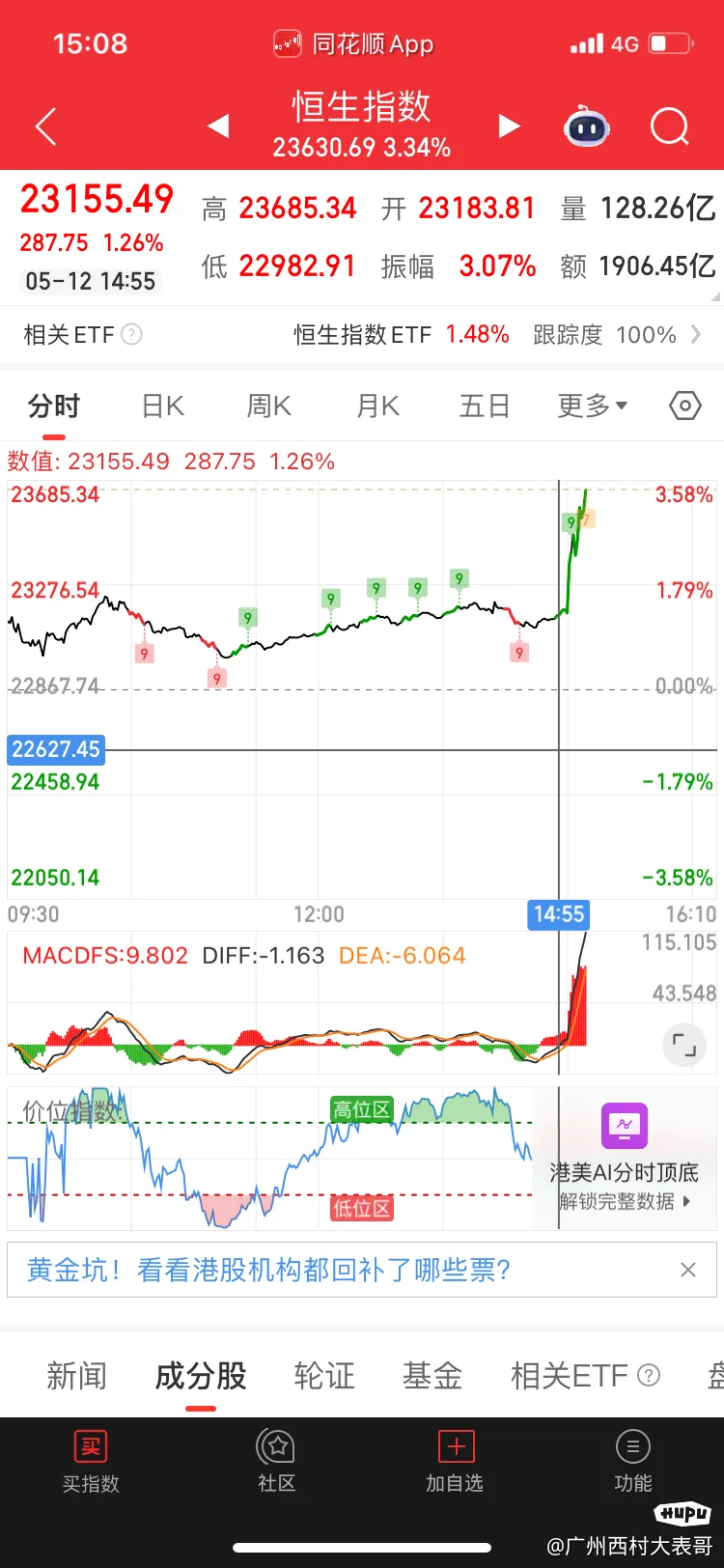Open the 黄金坑 institution banner link
This screenshot has width=724, height=1568.
coord(268,1270)
